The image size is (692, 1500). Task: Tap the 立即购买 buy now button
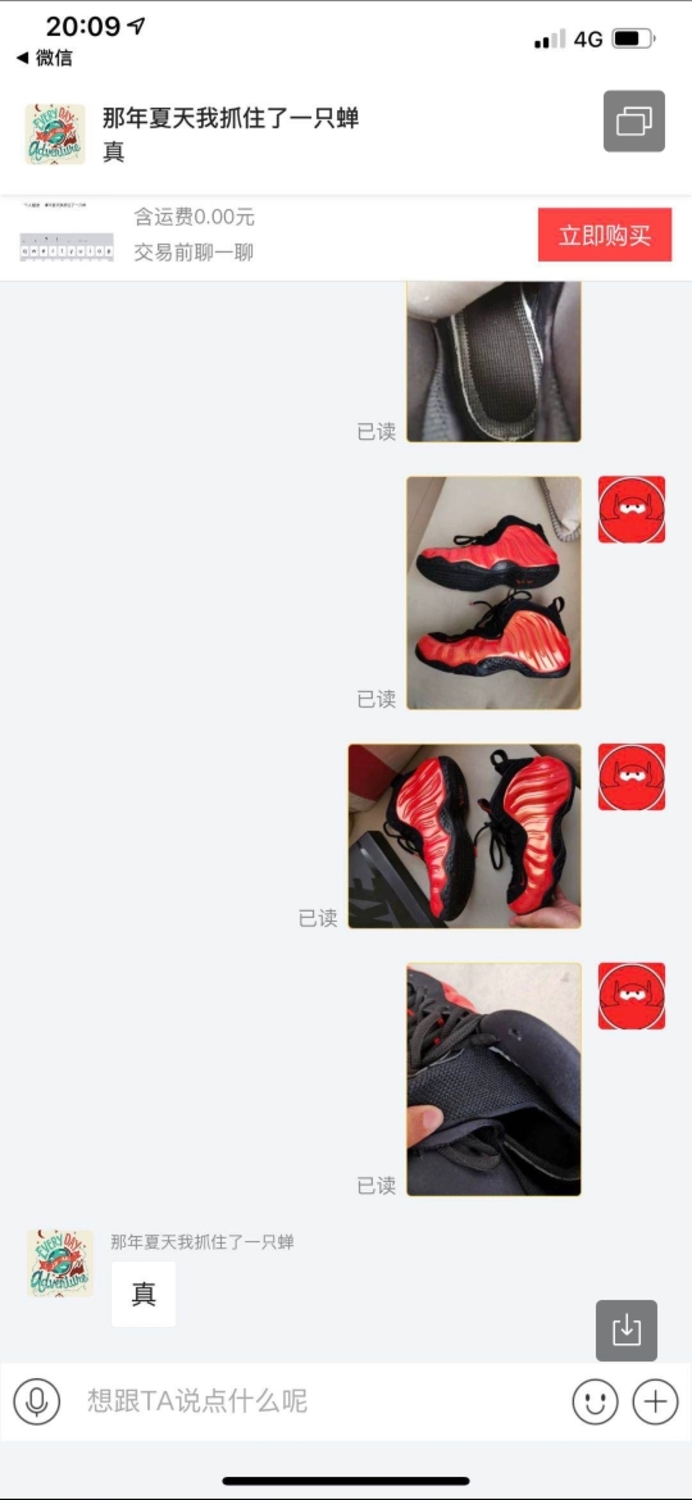(605, 235)
